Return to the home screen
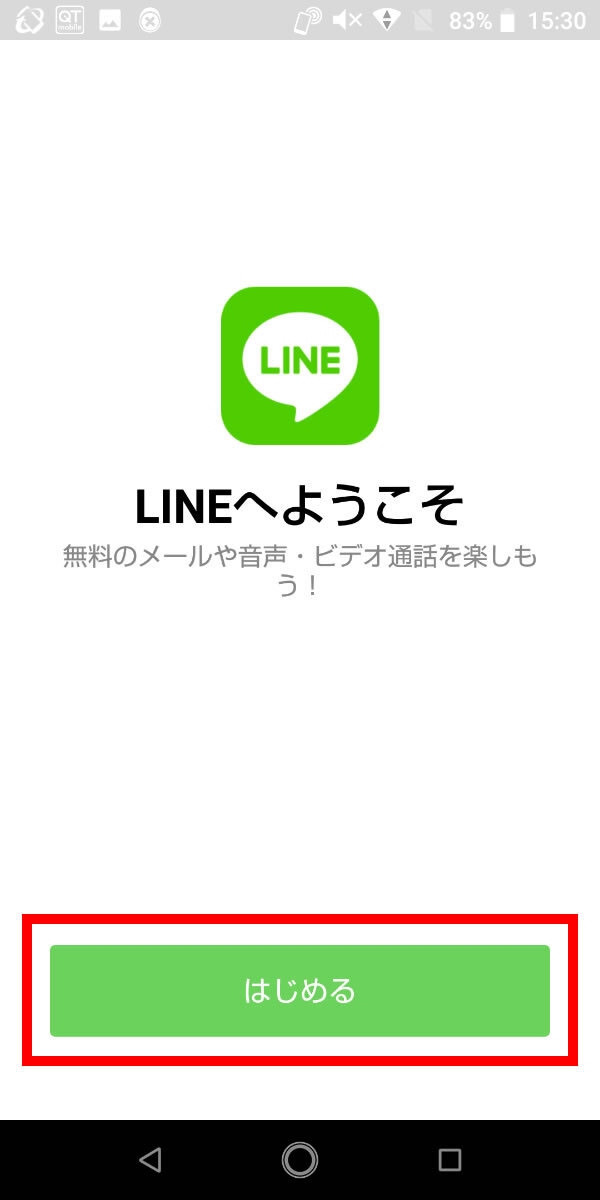Image resolution: width=600 pixels, height=1200 pixels. click(300, 1160)
